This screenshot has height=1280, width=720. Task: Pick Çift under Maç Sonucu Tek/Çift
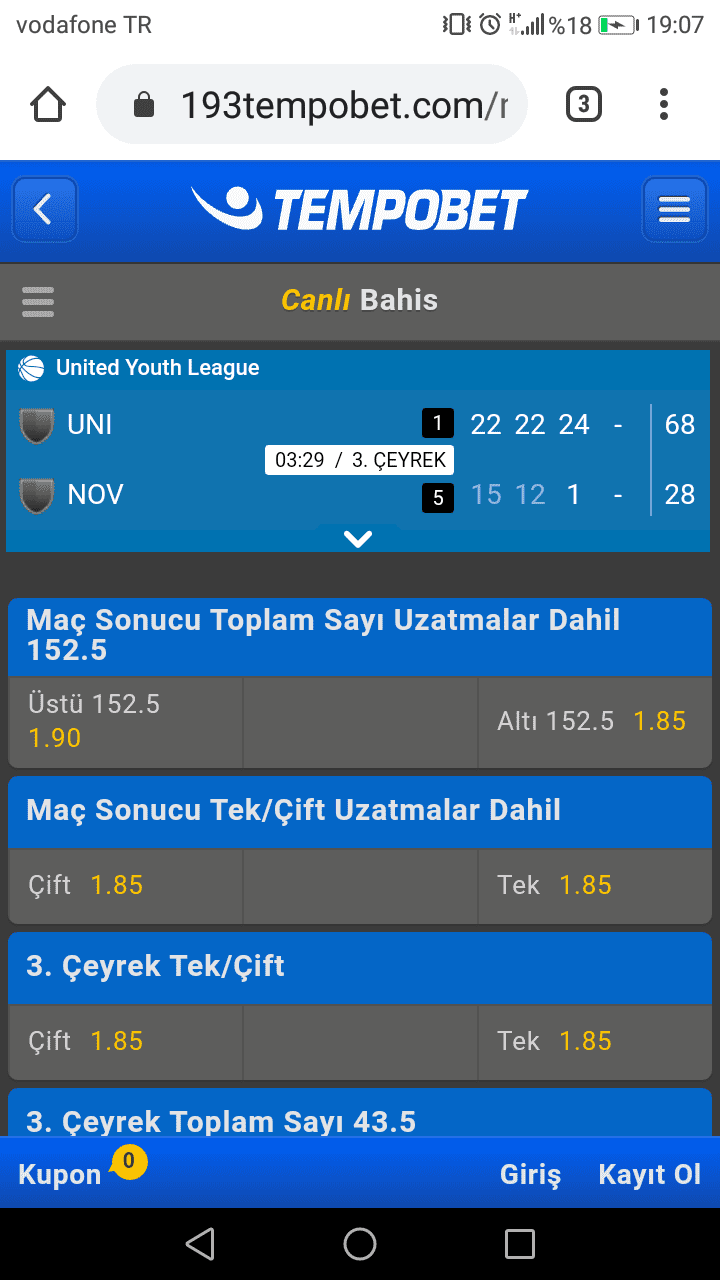point(125,885)
